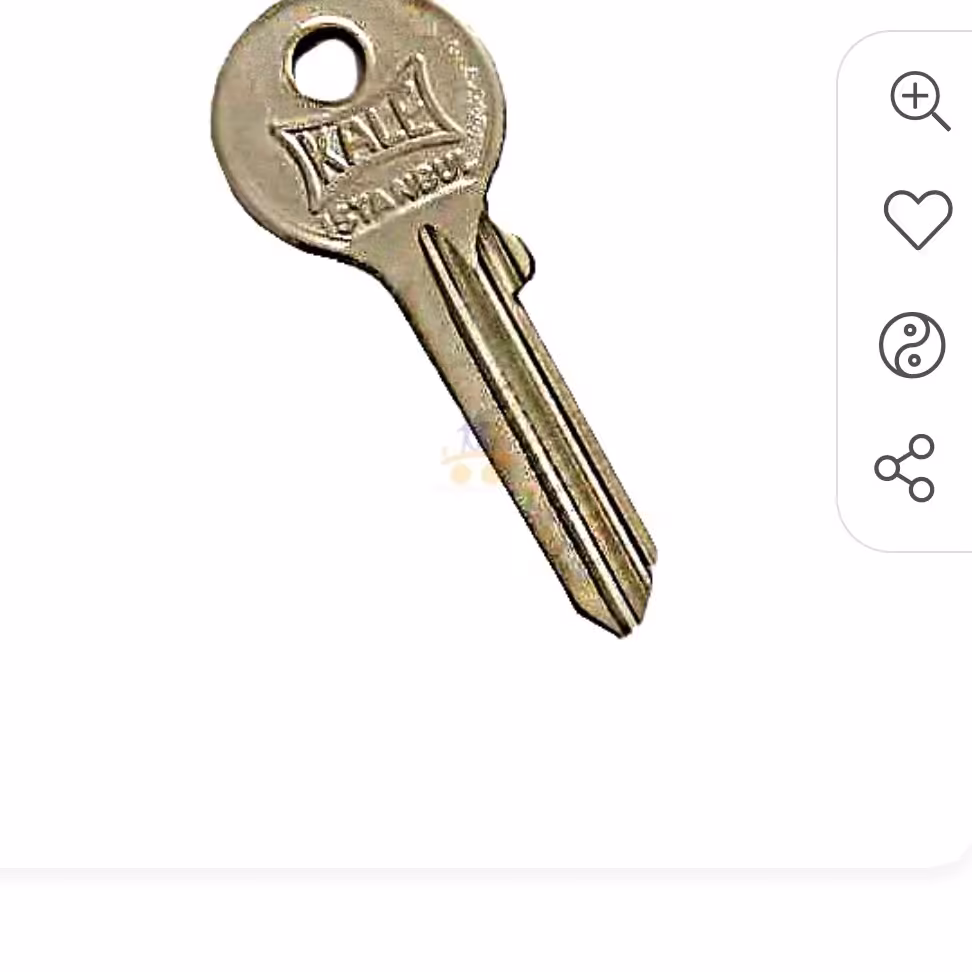Share this key product
Screen dimensions: 972x972
coord(905,467)
